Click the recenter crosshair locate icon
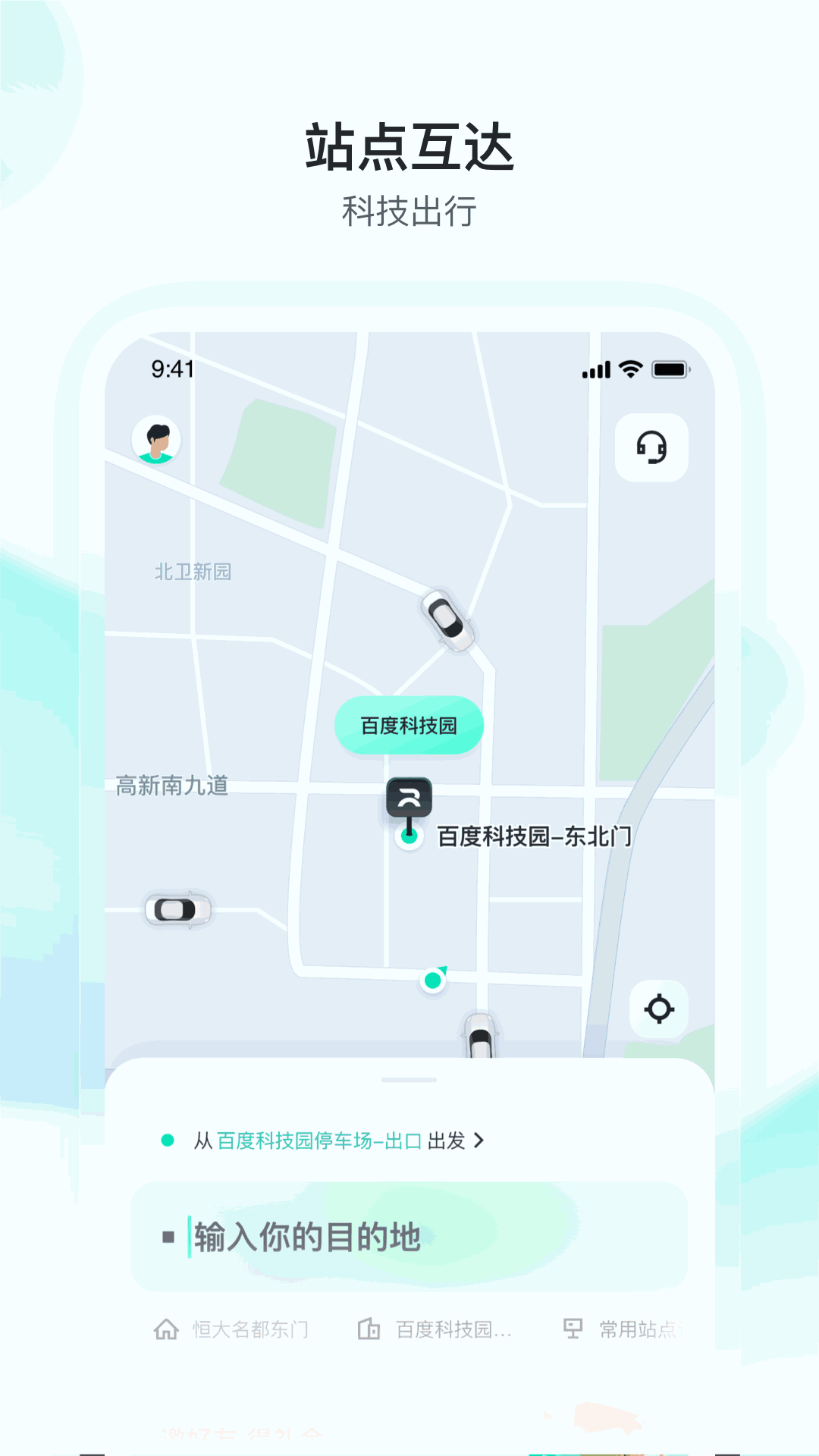Image resolution: width=819 pixels, height=1456 pixels. [658, 1010]
